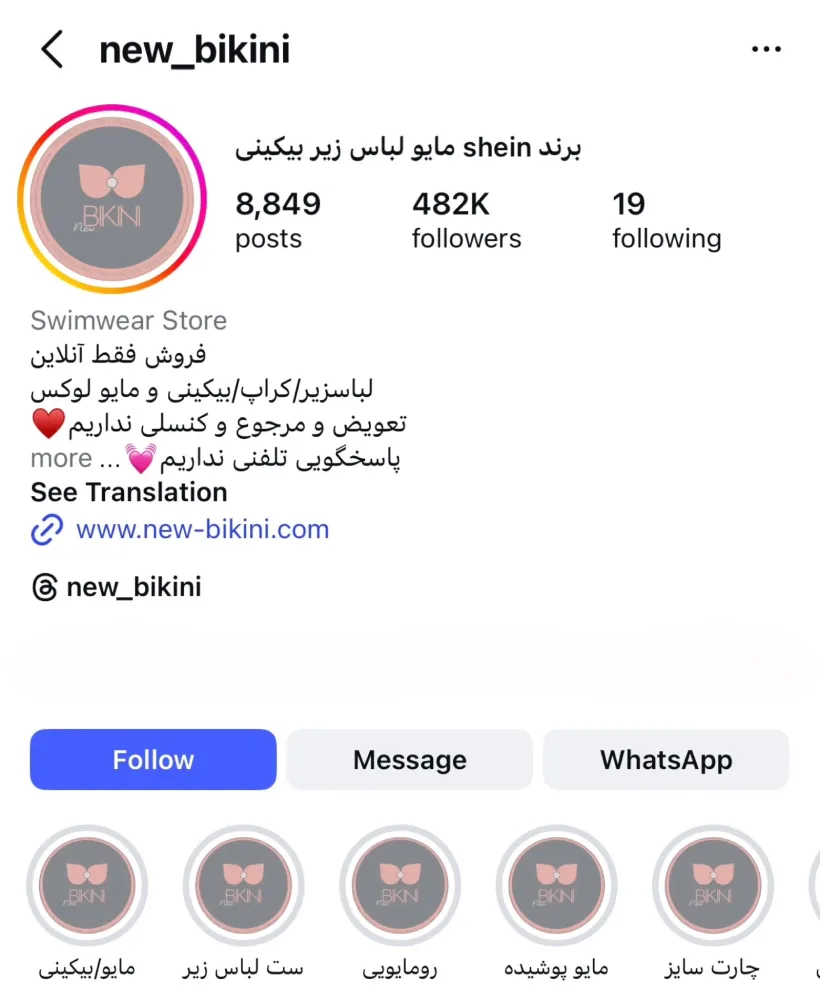View the 8,849 posts count
Image resolution: width=820 pixels, height=1000 pixels.
point(278,219)
